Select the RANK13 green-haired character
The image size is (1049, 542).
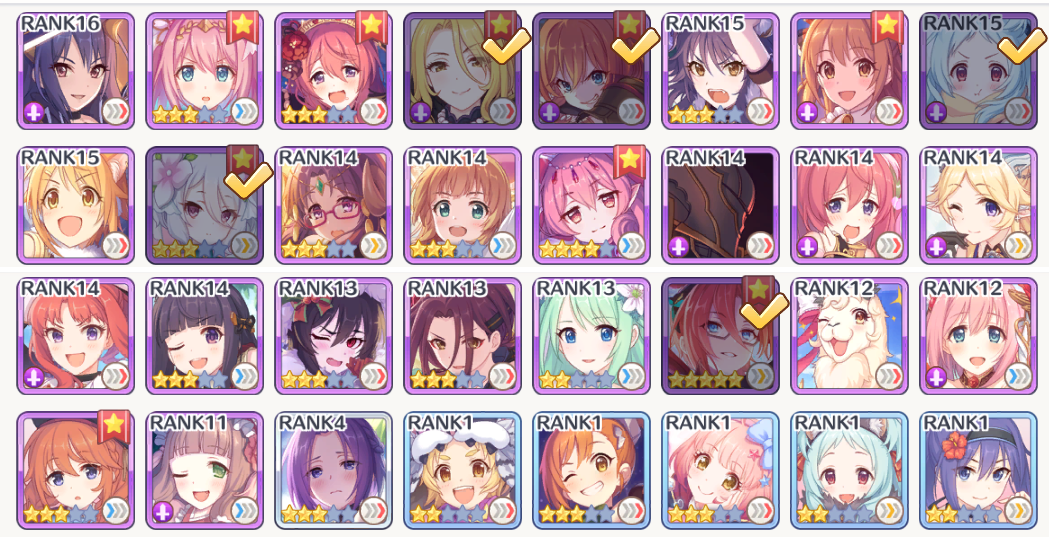click(x=591, y=336)
